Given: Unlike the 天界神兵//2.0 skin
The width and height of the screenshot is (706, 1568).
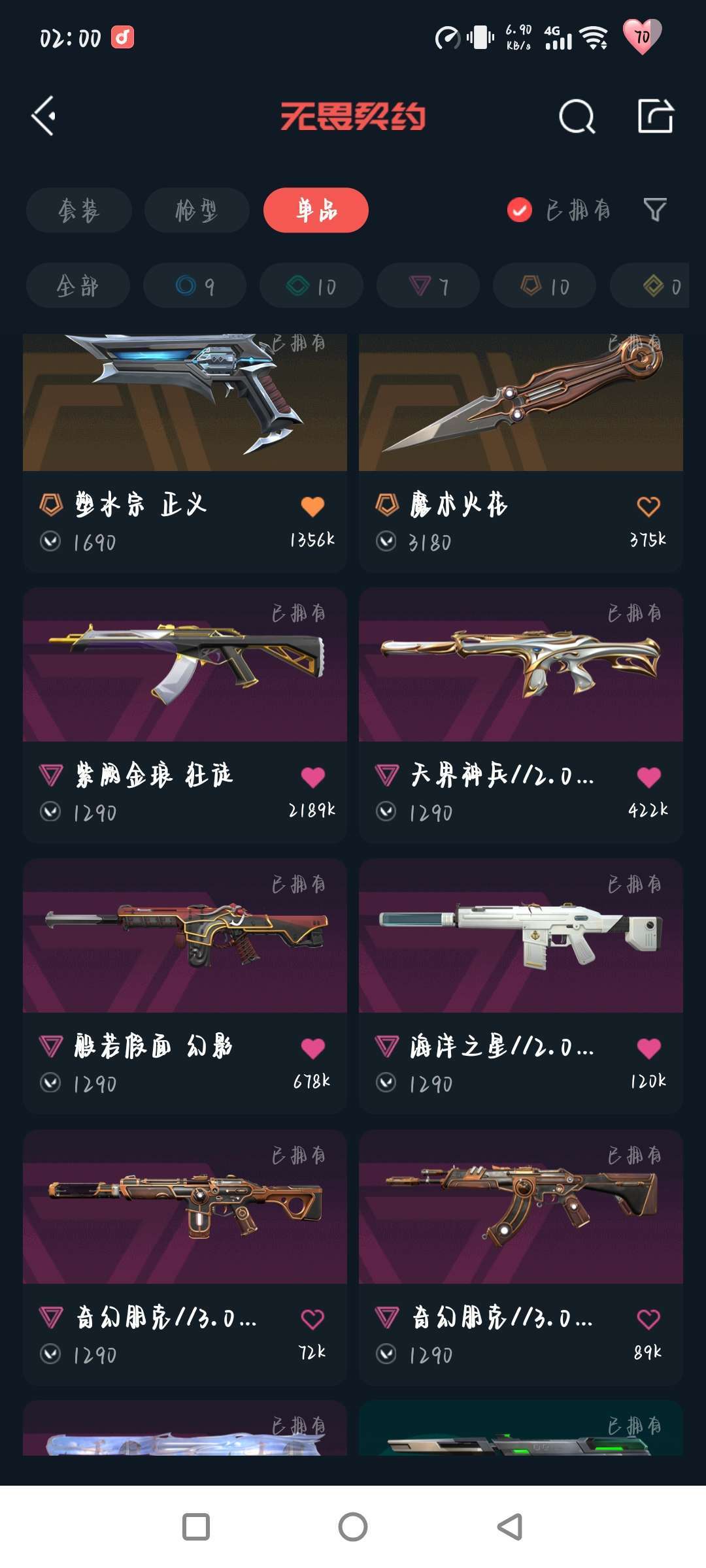Looking at the screenshot, I should [648, 777].
